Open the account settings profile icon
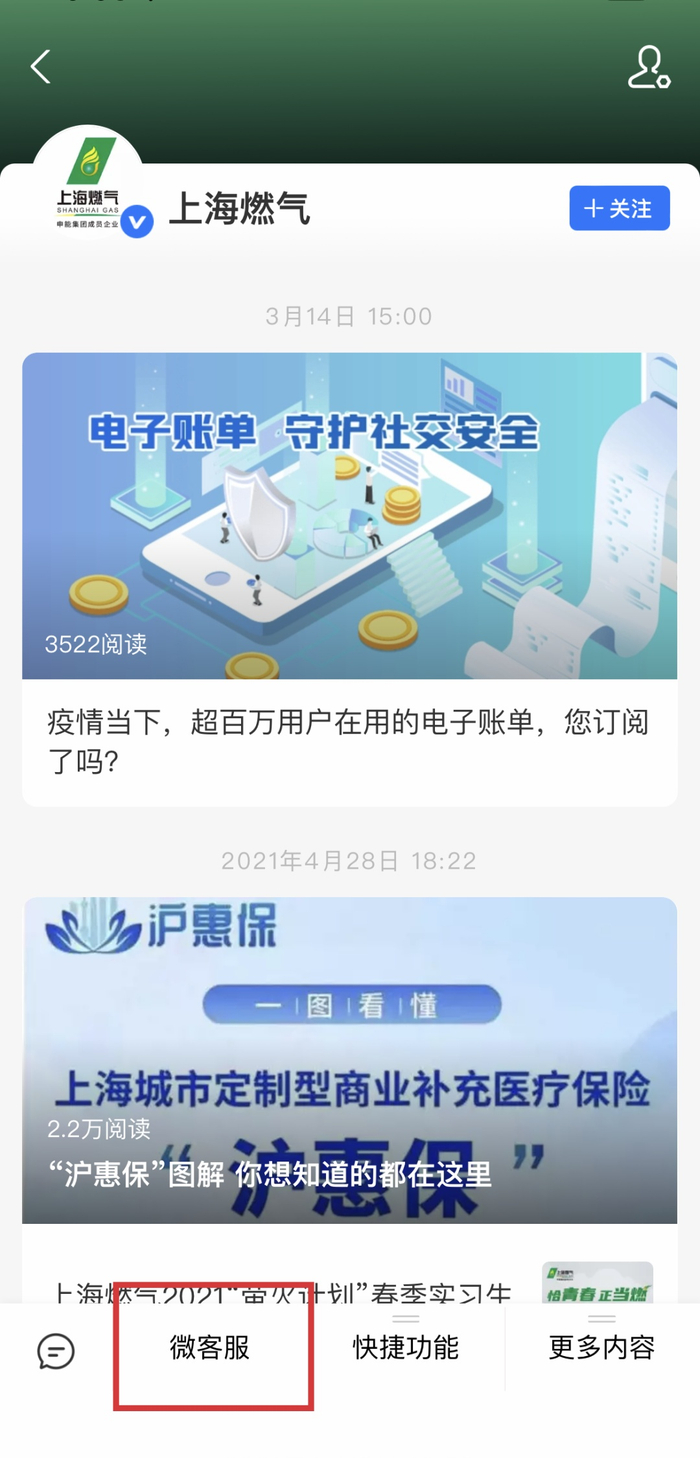700x1458 pixels. 648,67
